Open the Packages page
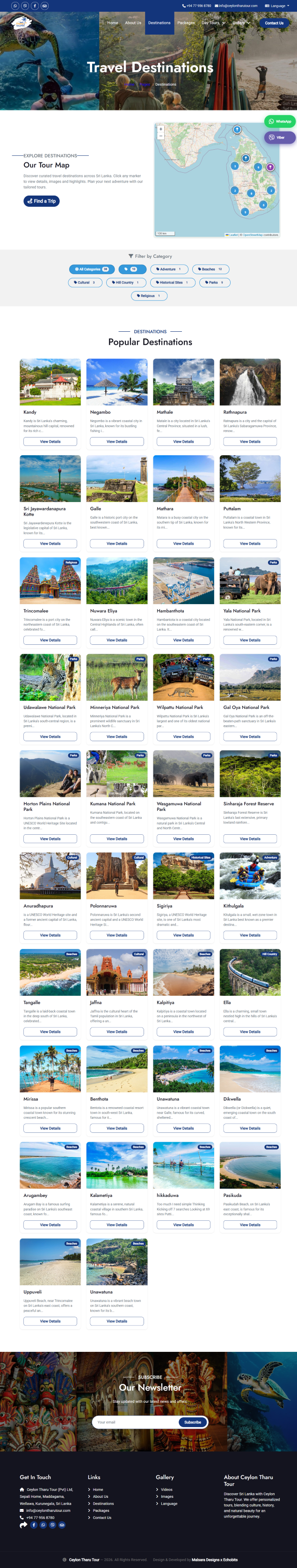The image size is (297, 1568). click(186, 22)
